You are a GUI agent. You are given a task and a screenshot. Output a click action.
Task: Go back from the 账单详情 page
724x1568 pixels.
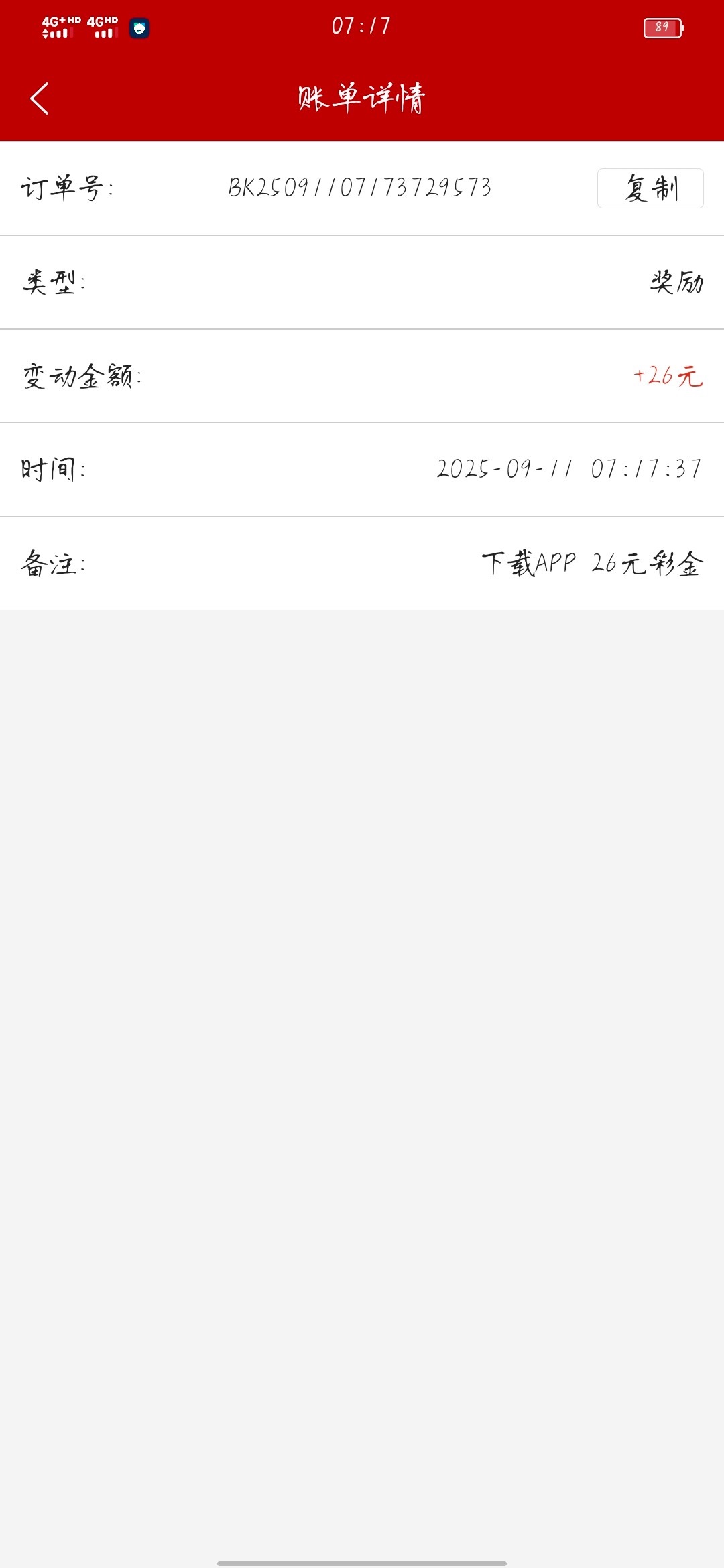(40, 99)
